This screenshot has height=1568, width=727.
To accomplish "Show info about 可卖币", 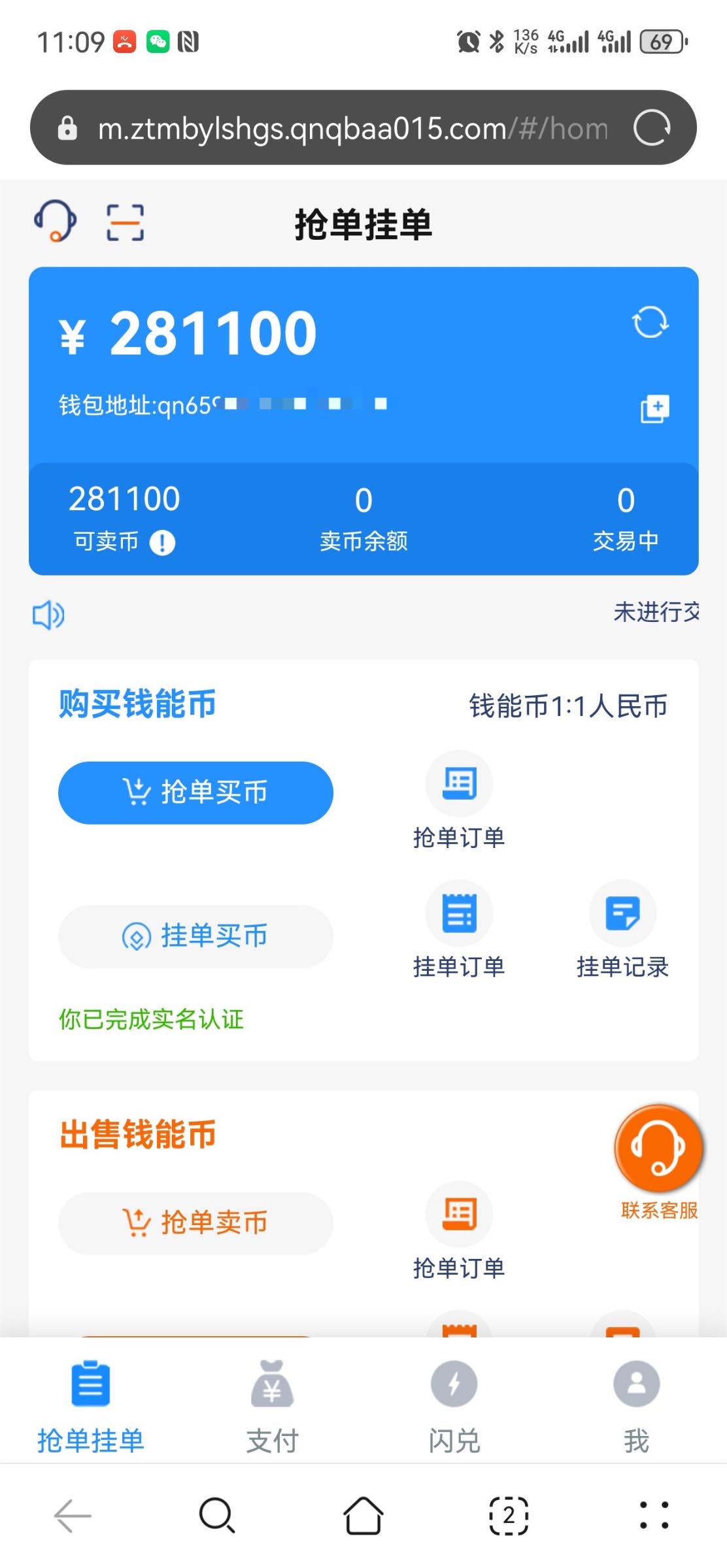I will point(162,542).
